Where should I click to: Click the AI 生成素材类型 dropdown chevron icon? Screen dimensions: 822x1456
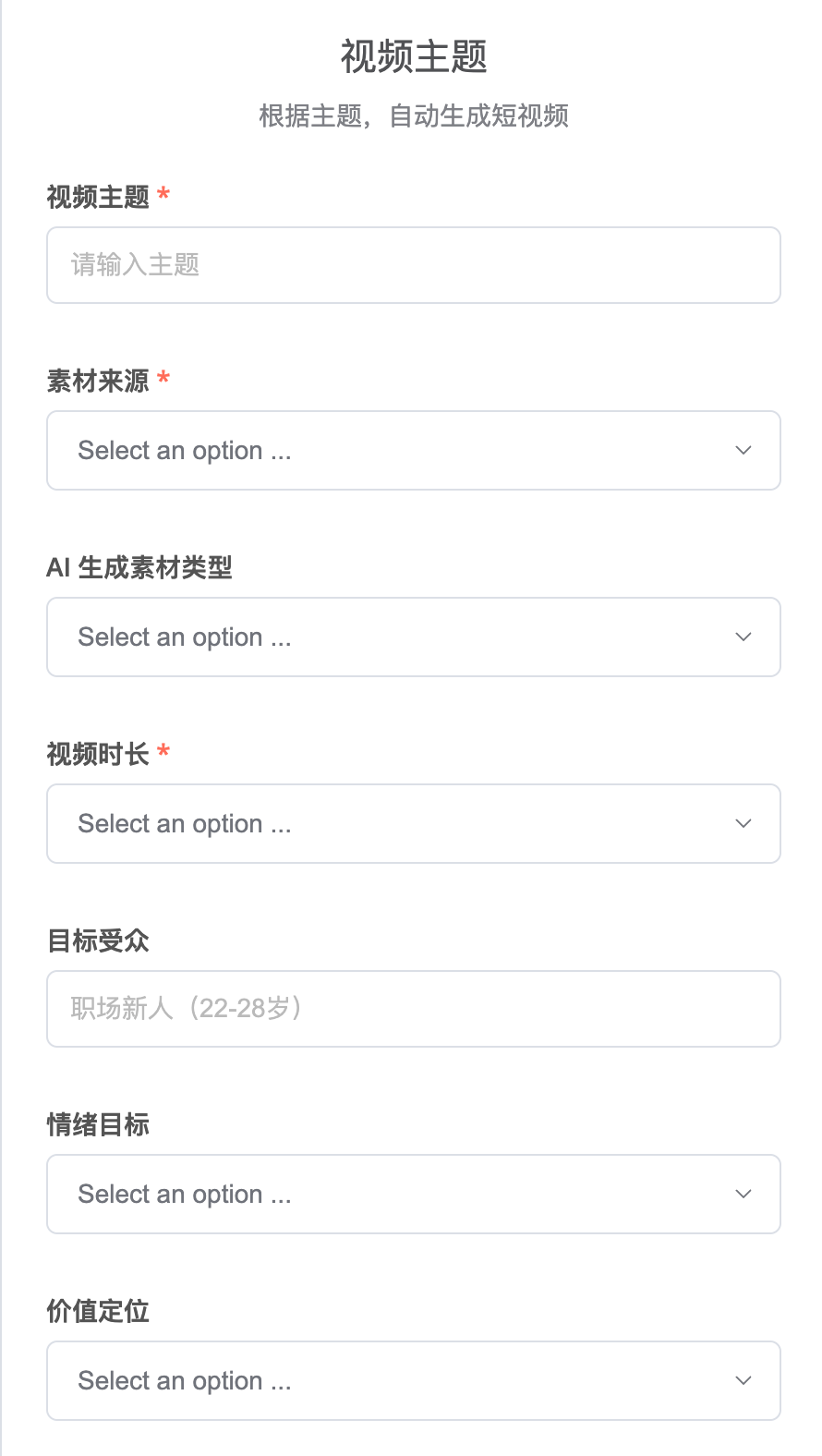[743, 637]
